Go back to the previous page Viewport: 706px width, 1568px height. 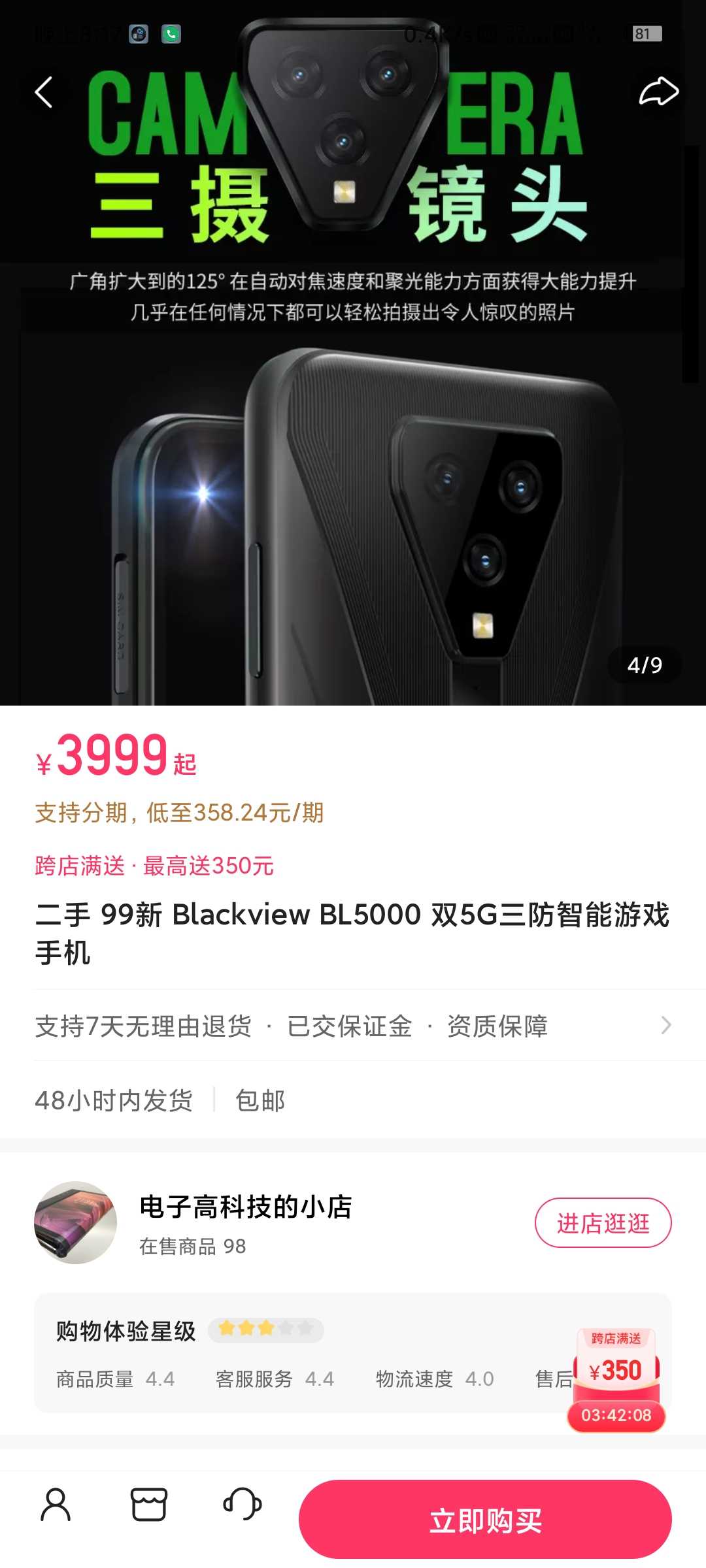pos(44,92)
